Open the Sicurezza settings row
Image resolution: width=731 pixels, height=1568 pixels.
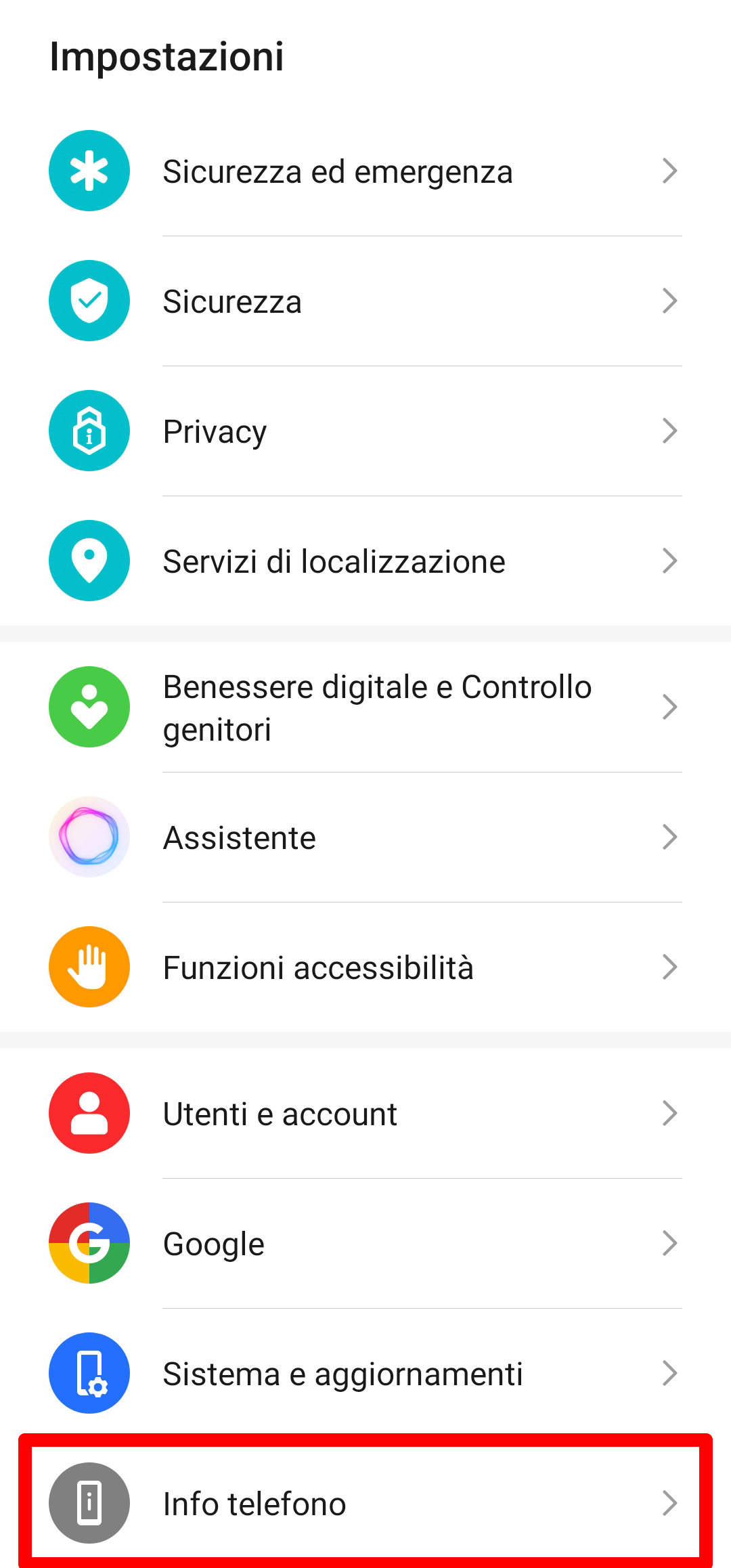click(365, 301)
